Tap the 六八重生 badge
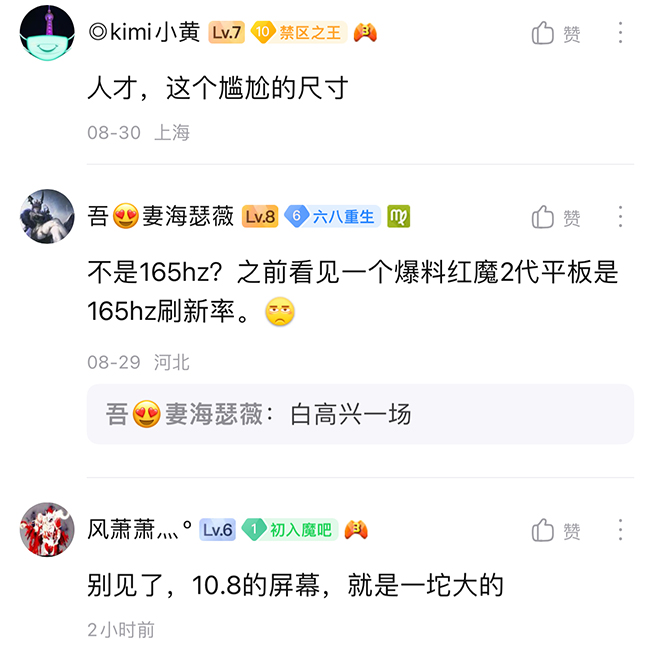Screen dimensions: 654x650 pyautogui.click(x=332, y=217)
